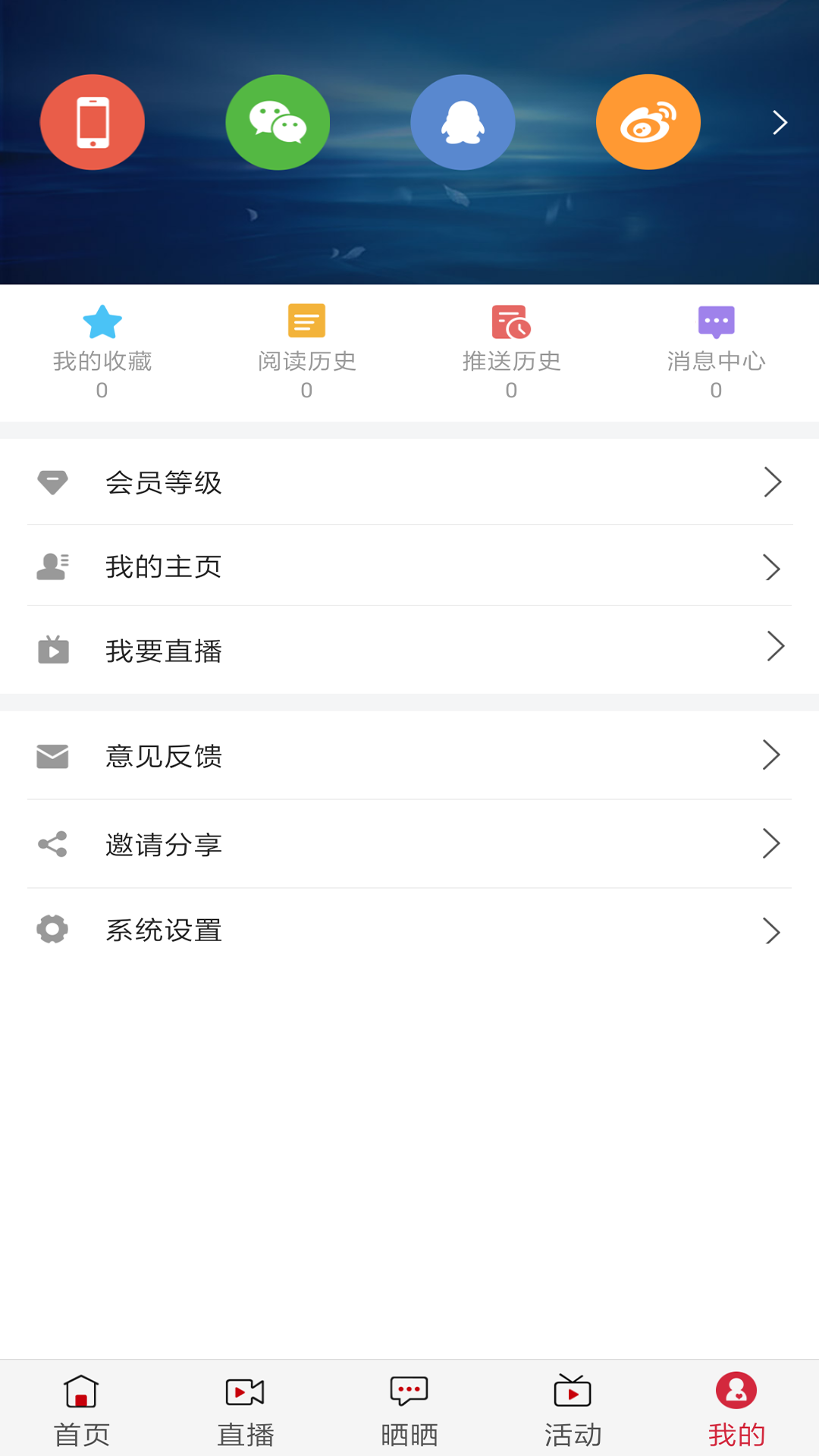The width and height of the screenshot is (819, 1456).
Task: Switch to the 晒晒 tab
Action: coord(409,1409)
